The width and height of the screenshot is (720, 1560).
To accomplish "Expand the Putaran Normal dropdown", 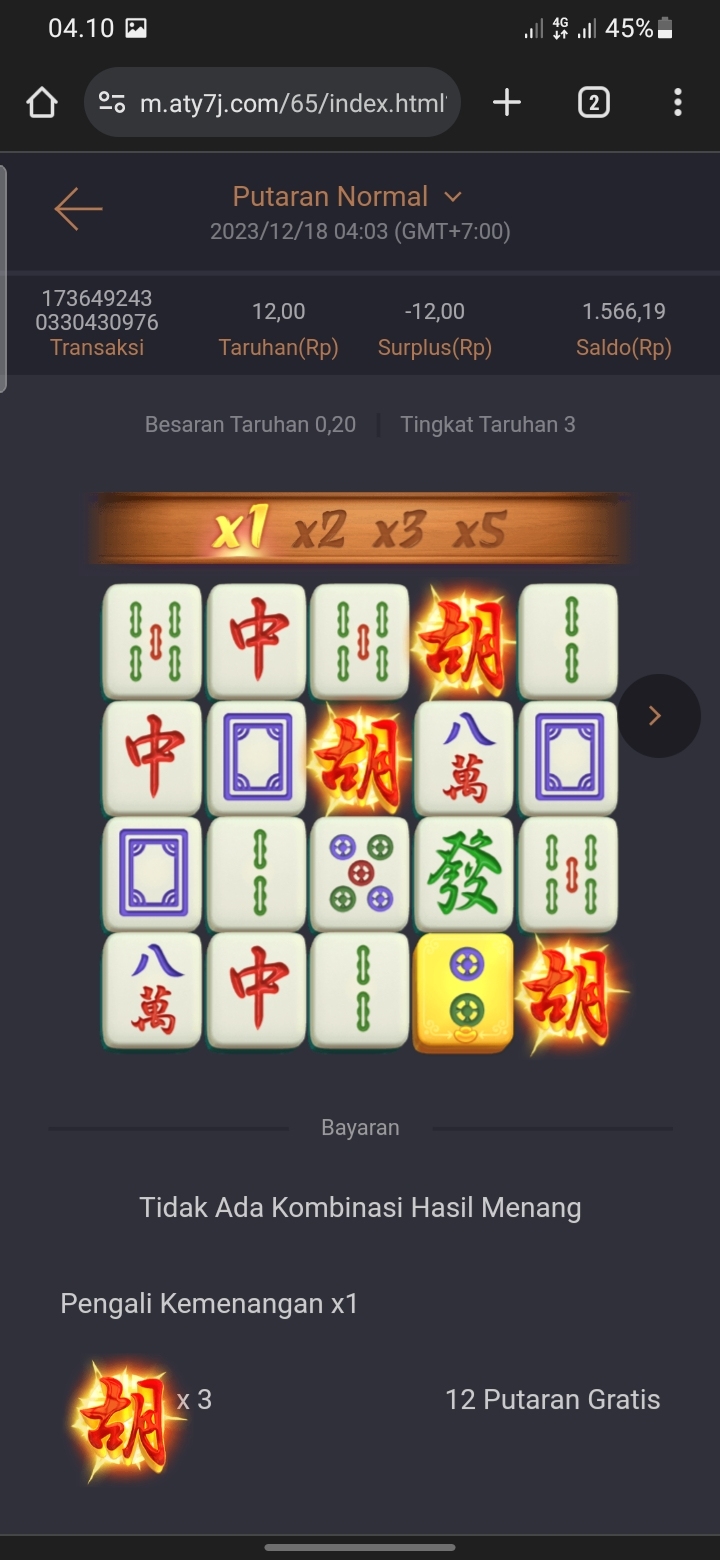I will pos(452,197).
